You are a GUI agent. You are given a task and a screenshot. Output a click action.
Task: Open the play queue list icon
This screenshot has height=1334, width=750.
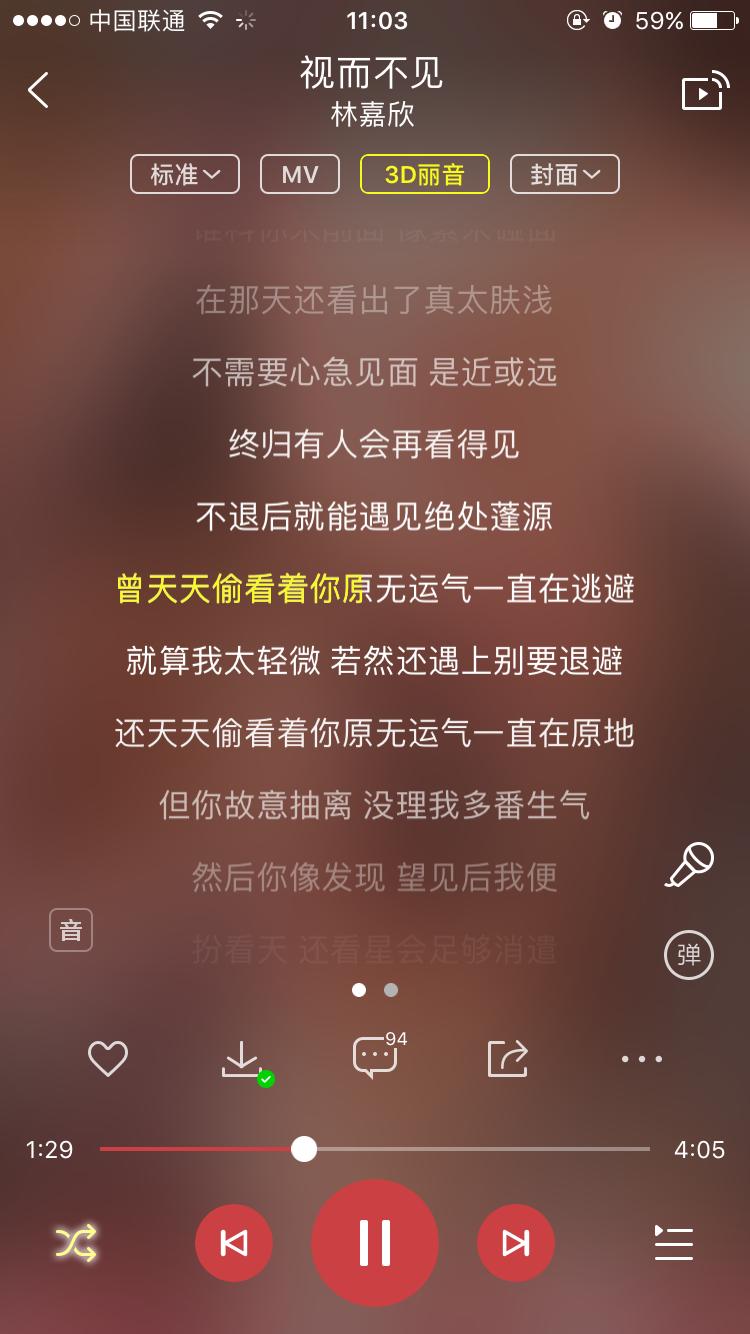(673, 1242)
